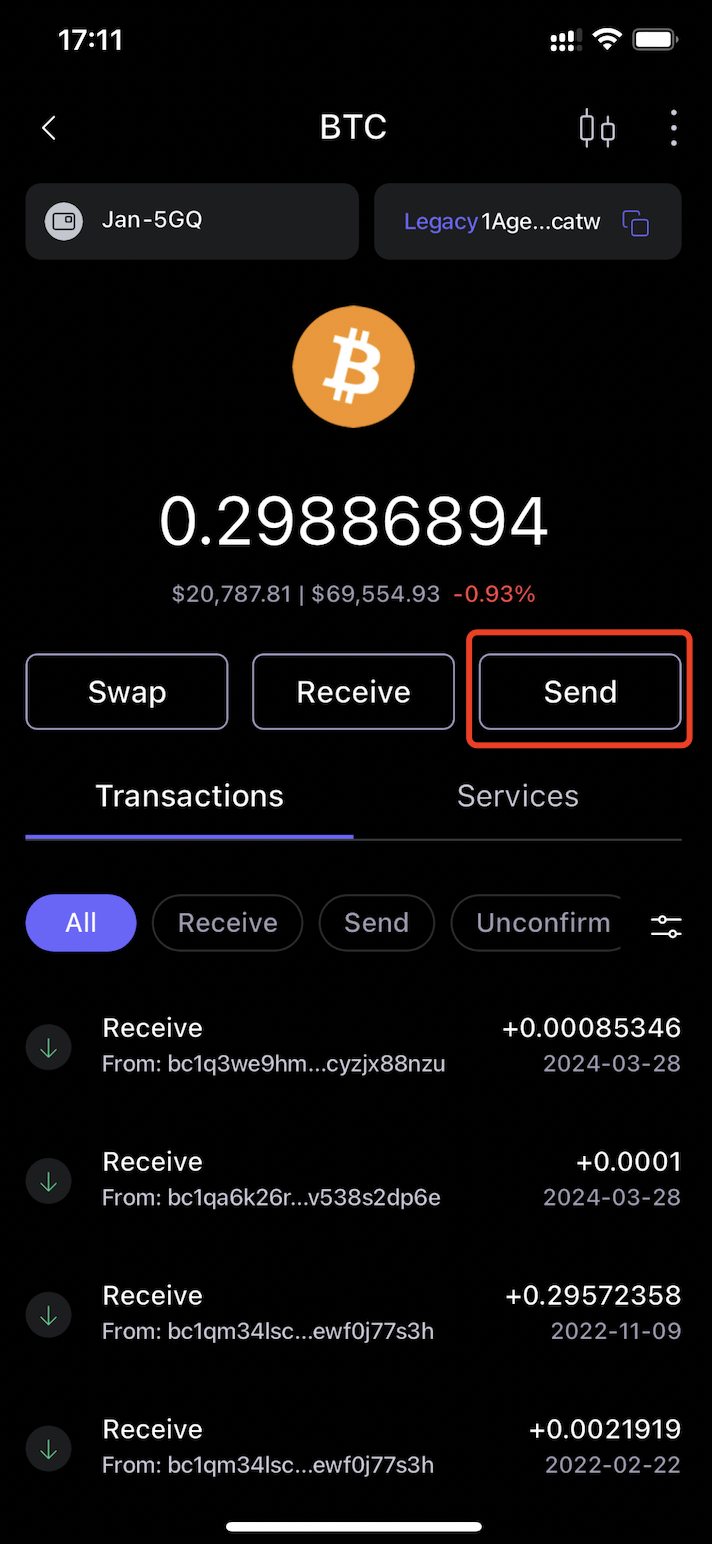This screenshot has width=712, height=1544.
Task: Tap the Swap button
Action: (x=127, y=692)
